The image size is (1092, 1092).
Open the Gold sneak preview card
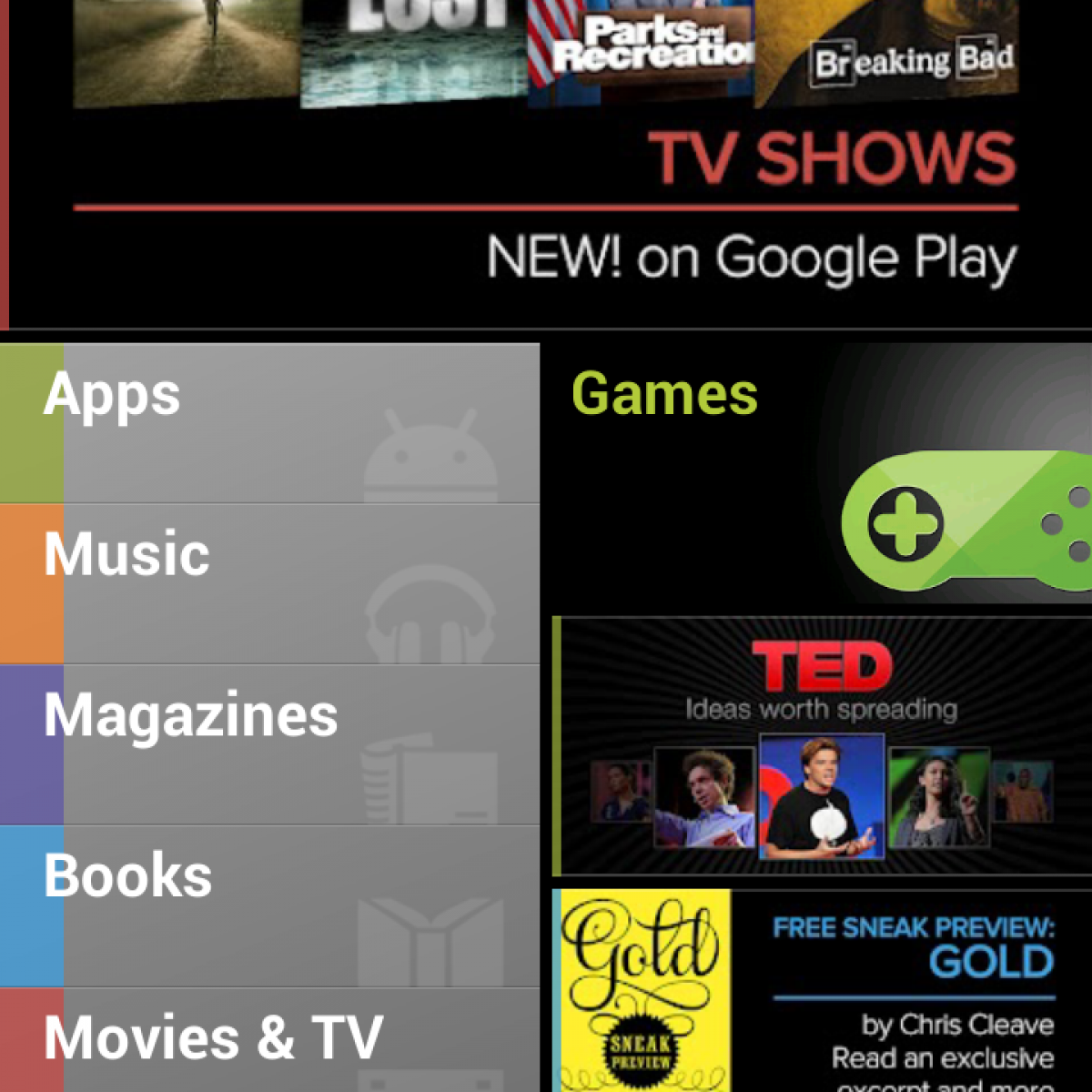pos(822,990)
